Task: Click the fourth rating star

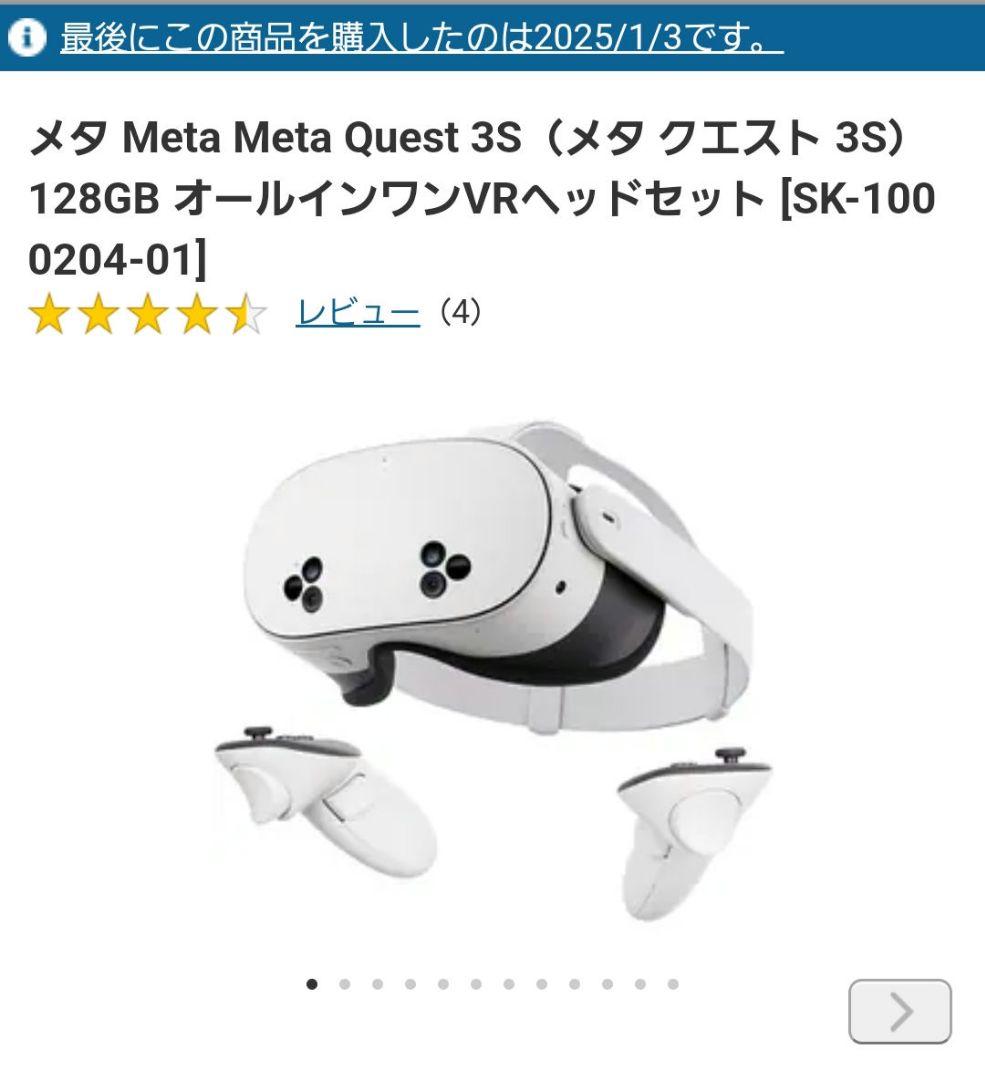Action: [200, 315]
